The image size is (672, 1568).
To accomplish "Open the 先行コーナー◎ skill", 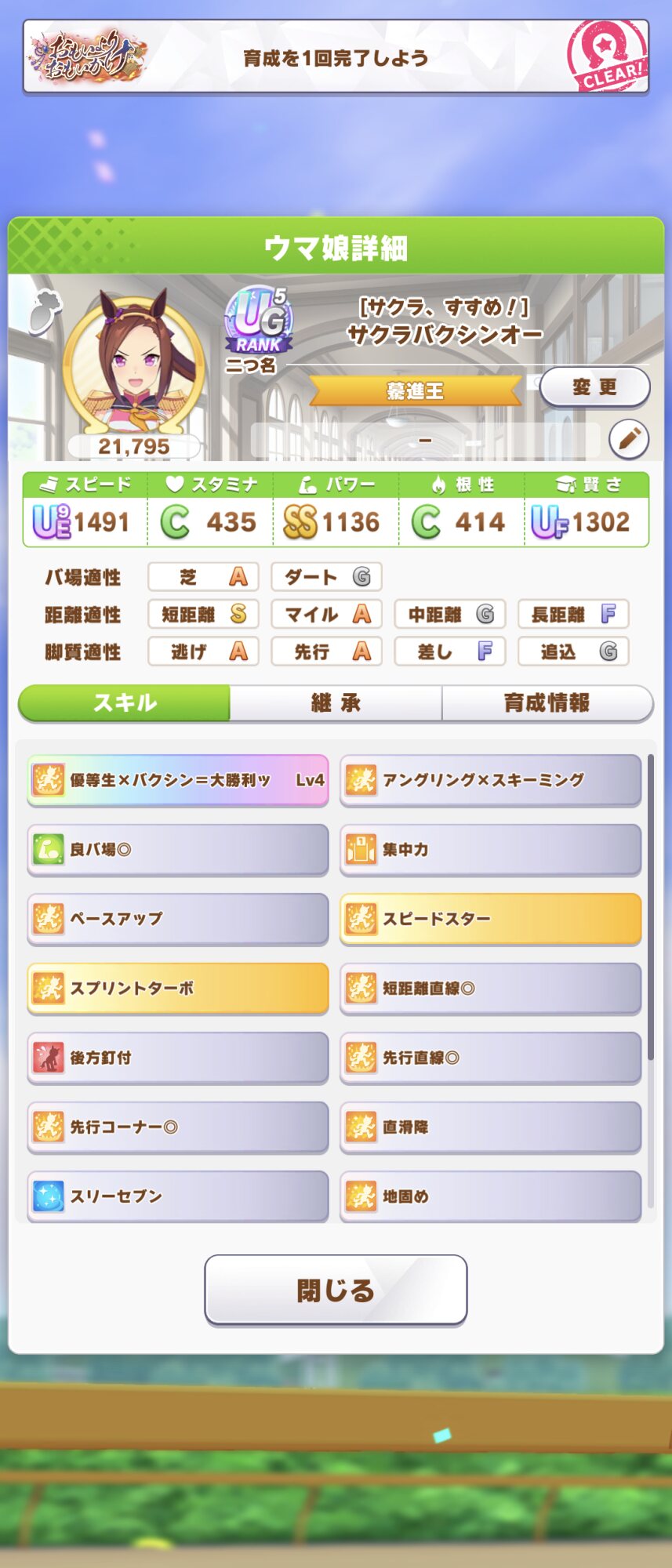I will coord(178,1127).
